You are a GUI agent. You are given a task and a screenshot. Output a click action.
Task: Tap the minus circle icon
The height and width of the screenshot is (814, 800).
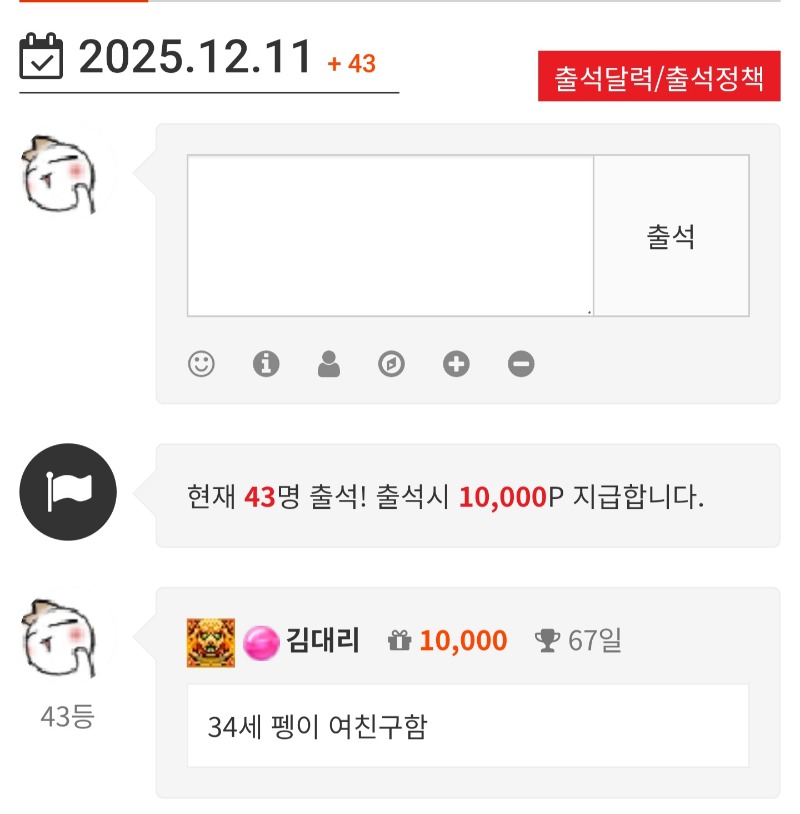tap(520, 364)
